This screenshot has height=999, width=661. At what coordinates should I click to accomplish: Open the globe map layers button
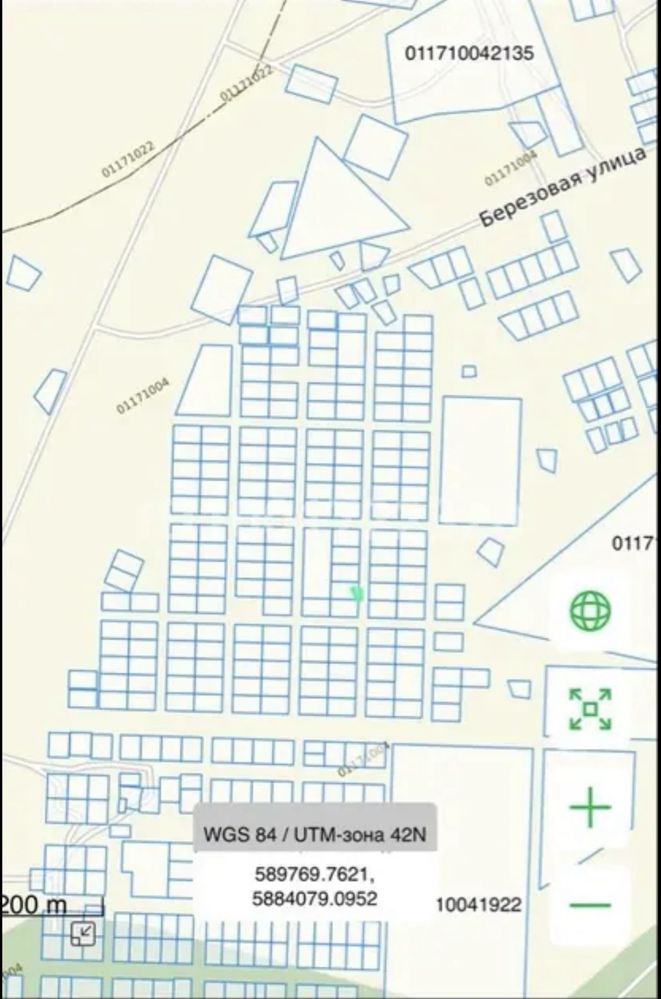coord(590,610)
